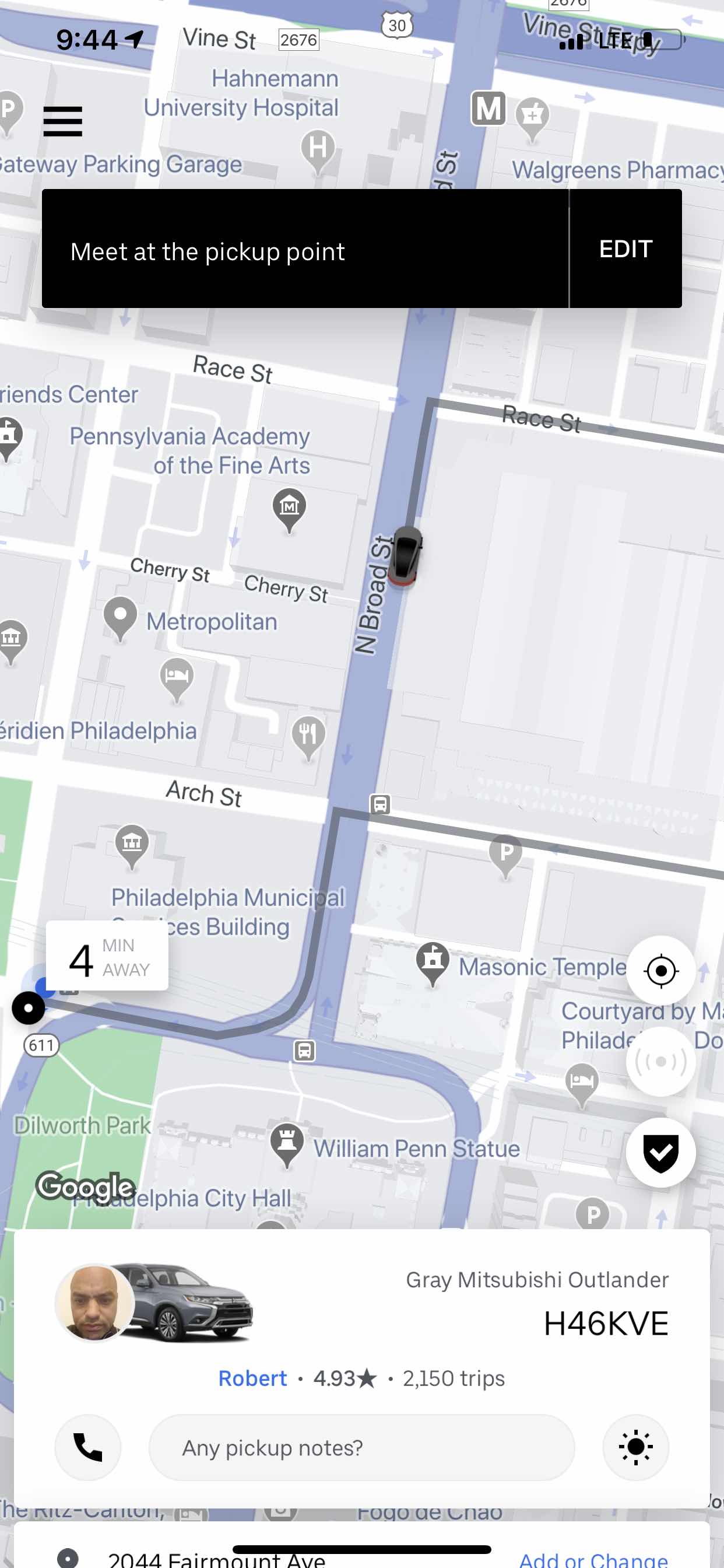
Task: Select Add or Change destination
Action: tap(593, 1559)
